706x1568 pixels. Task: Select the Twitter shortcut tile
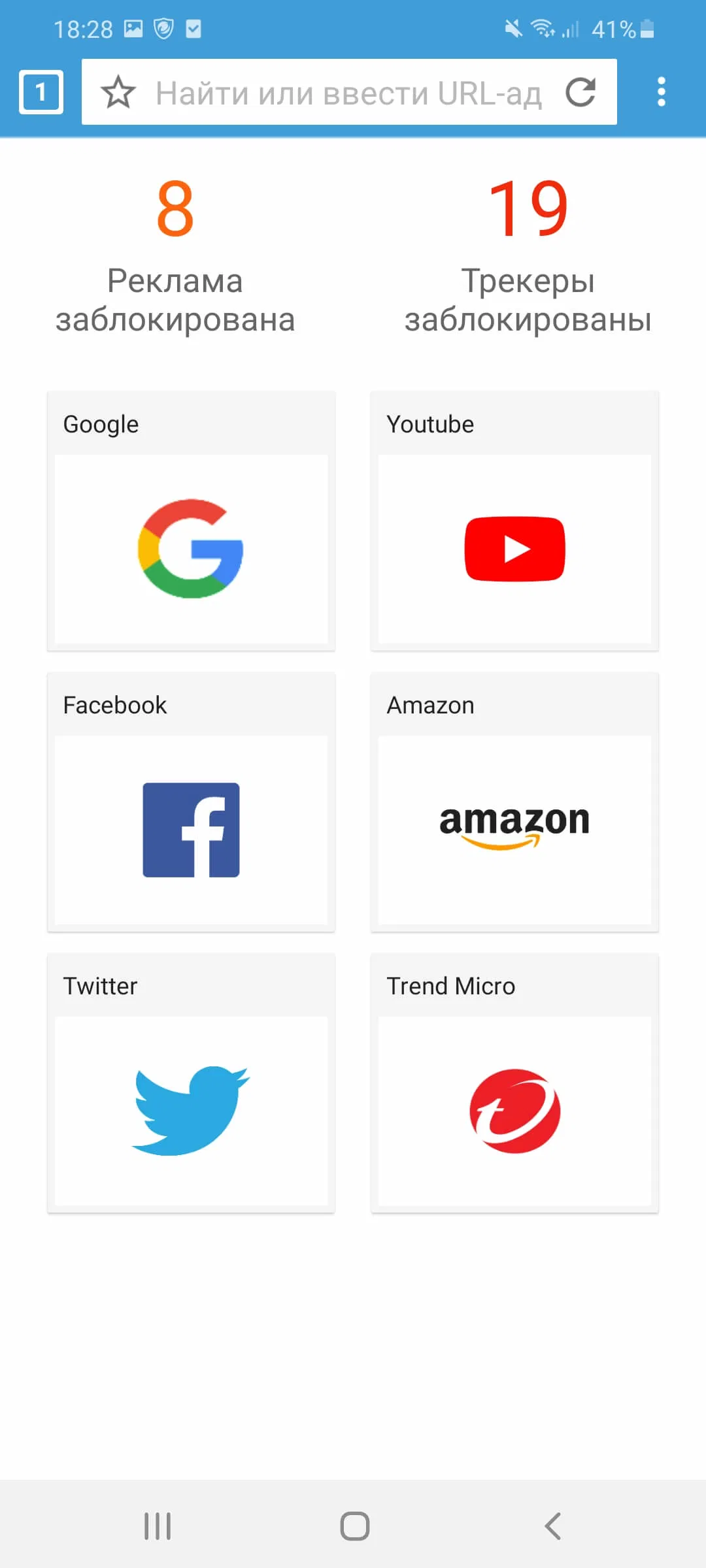point(191,1083)
